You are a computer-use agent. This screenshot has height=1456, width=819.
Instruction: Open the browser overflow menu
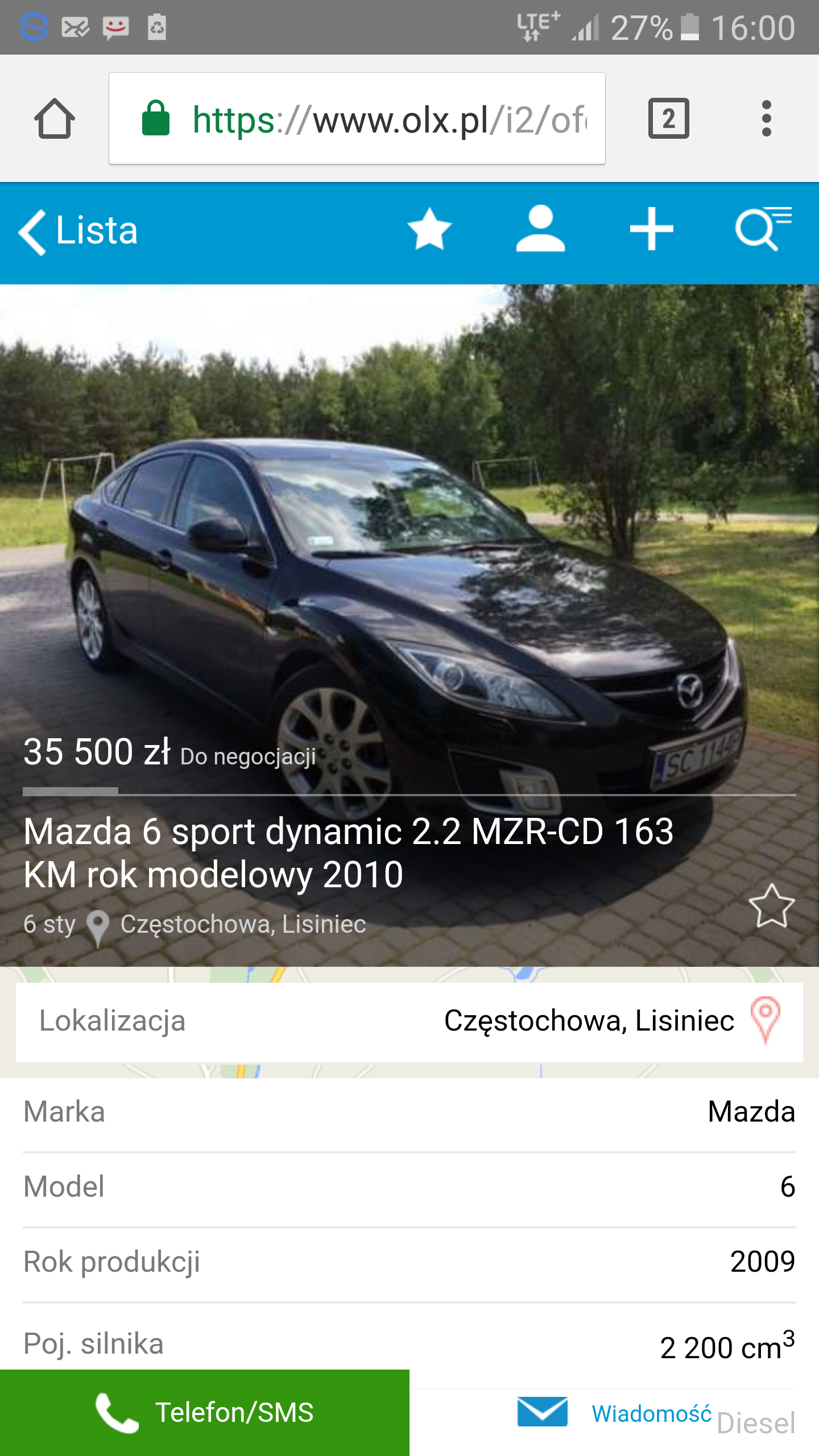click(766, 119)
